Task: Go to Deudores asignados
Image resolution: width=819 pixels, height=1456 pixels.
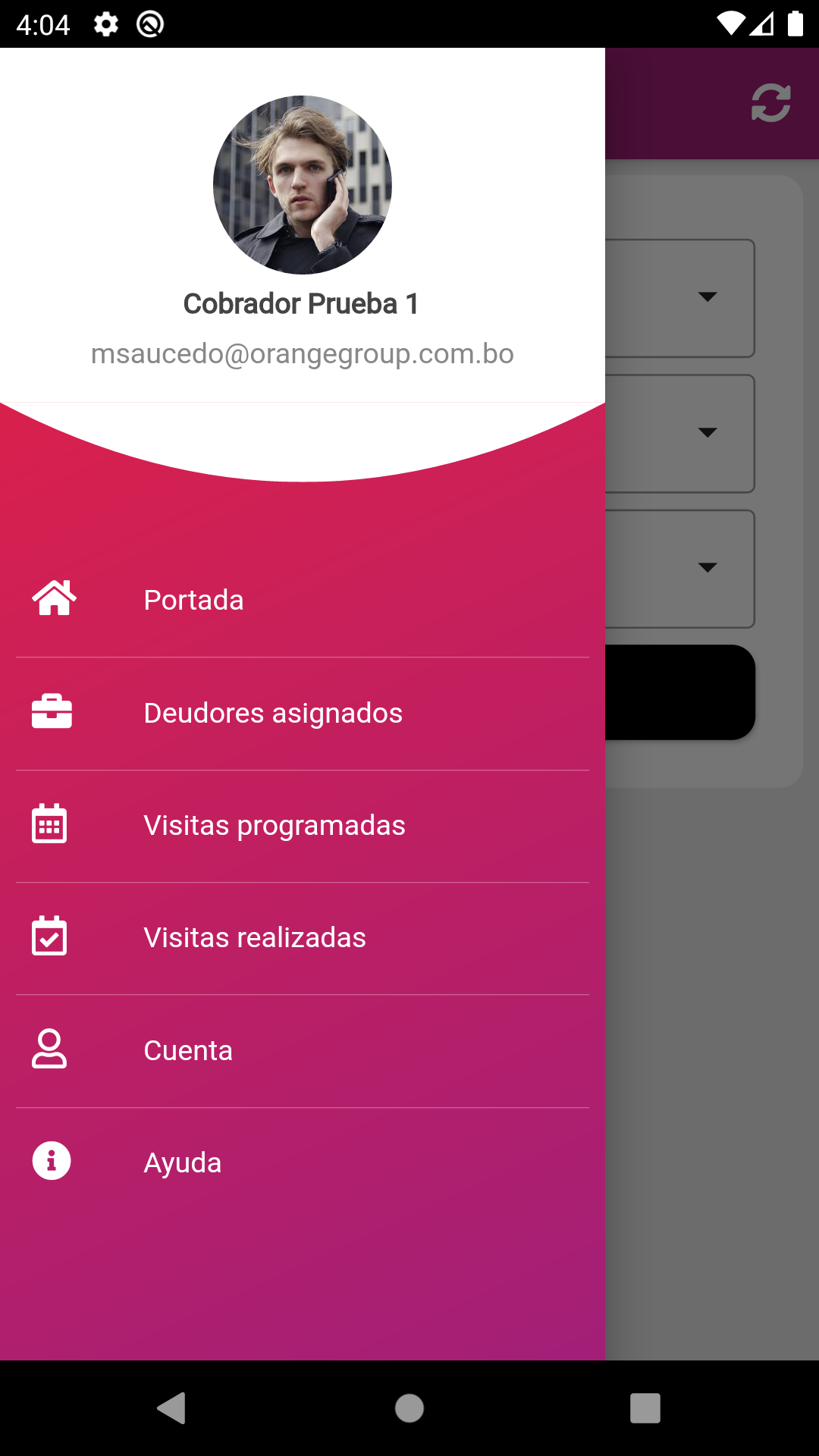Action: 273,713
